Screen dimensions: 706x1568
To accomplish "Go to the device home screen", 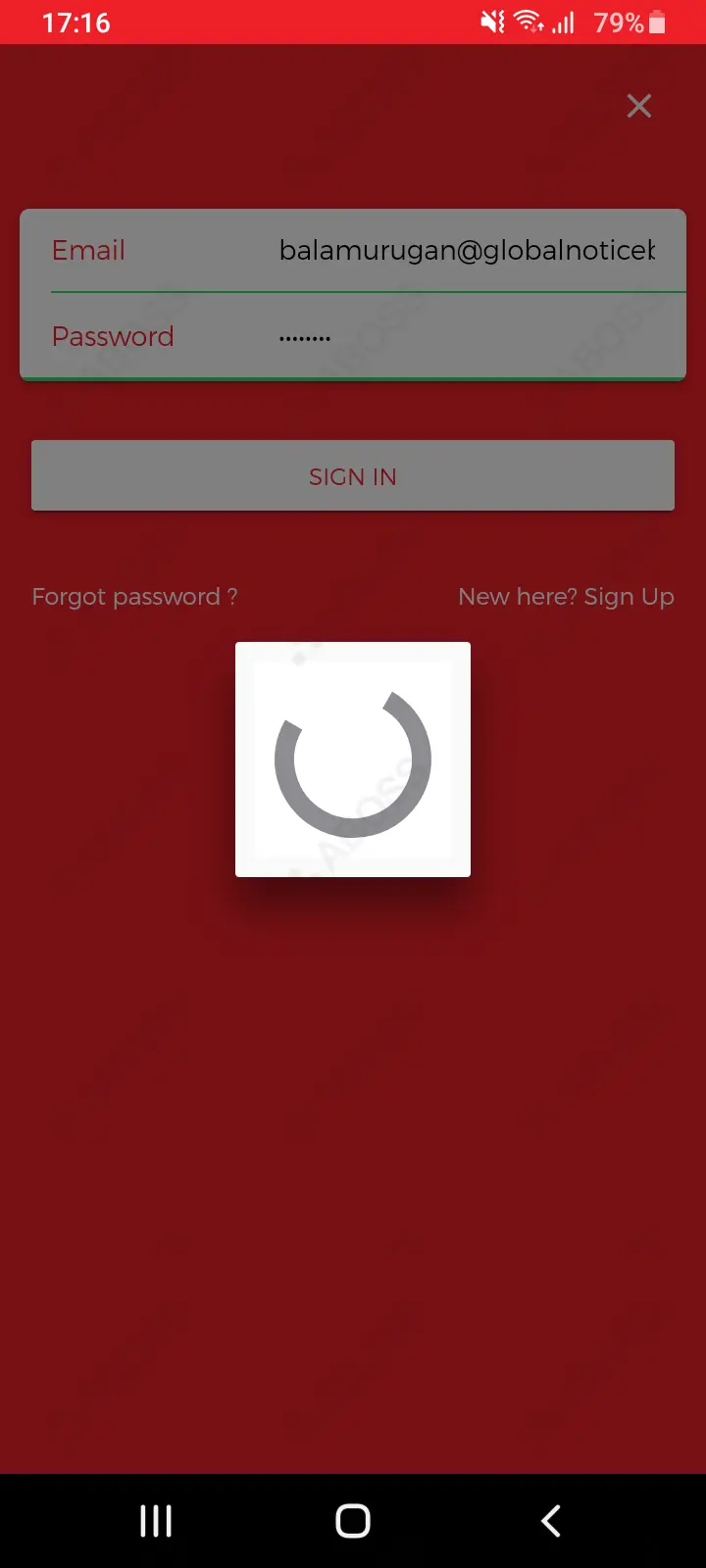I will tap(353, 1521).
